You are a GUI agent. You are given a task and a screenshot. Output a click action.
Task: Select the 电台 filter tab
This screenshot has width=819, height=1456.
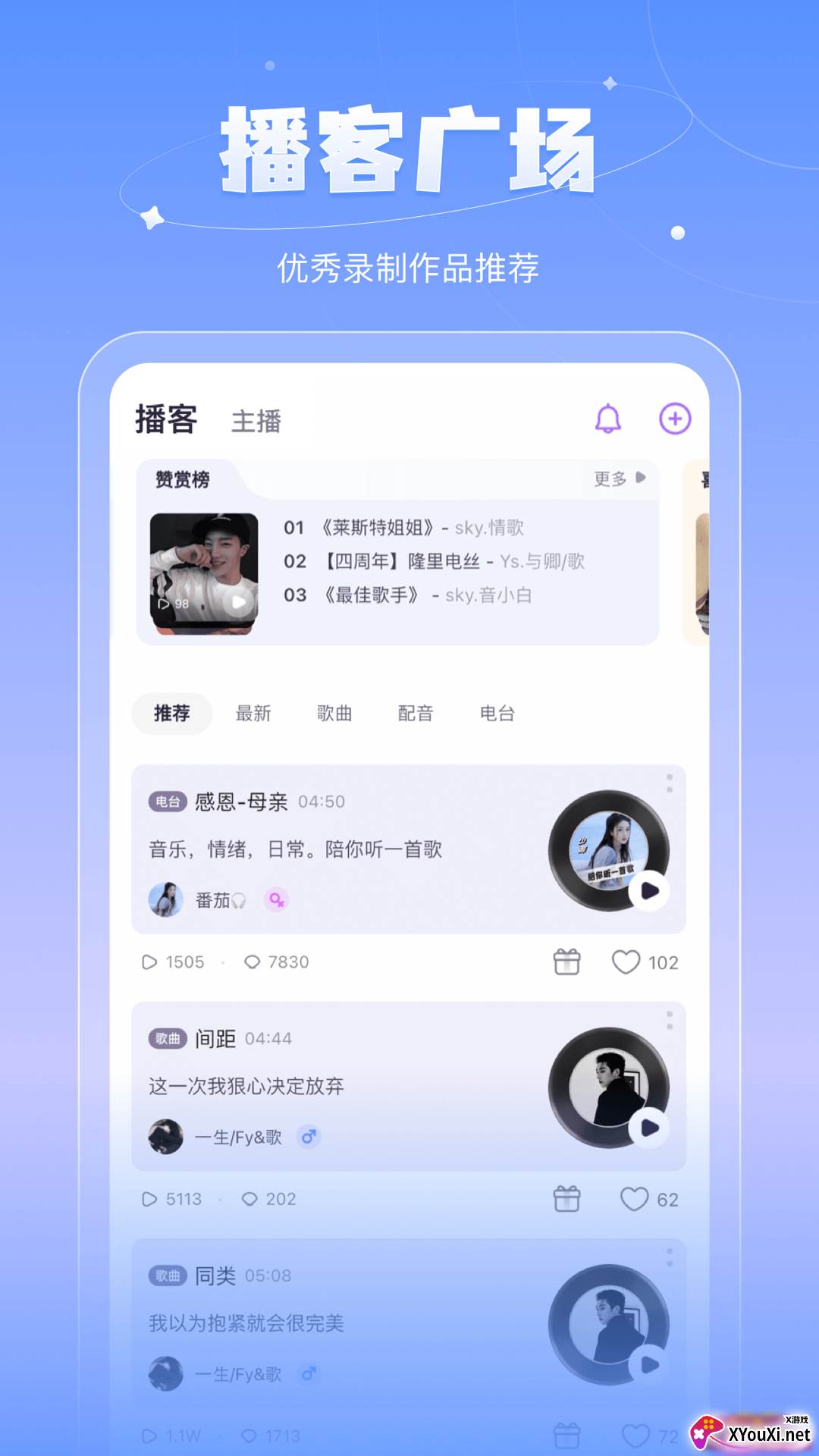coord(497,713)
